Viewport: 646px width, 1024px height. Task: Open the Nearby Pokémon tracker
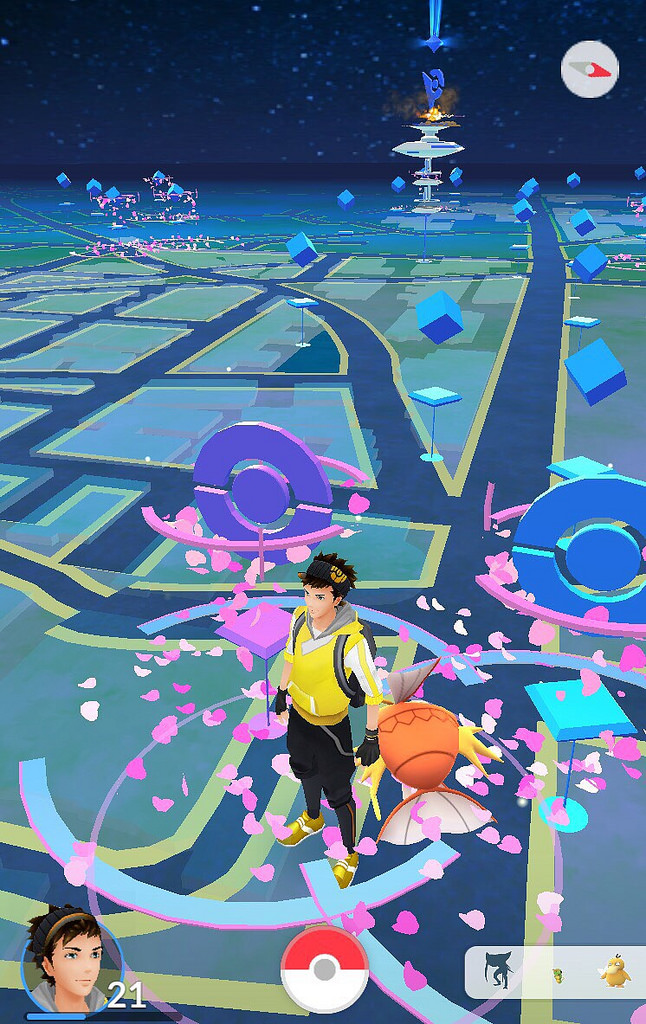pos(555,970)
